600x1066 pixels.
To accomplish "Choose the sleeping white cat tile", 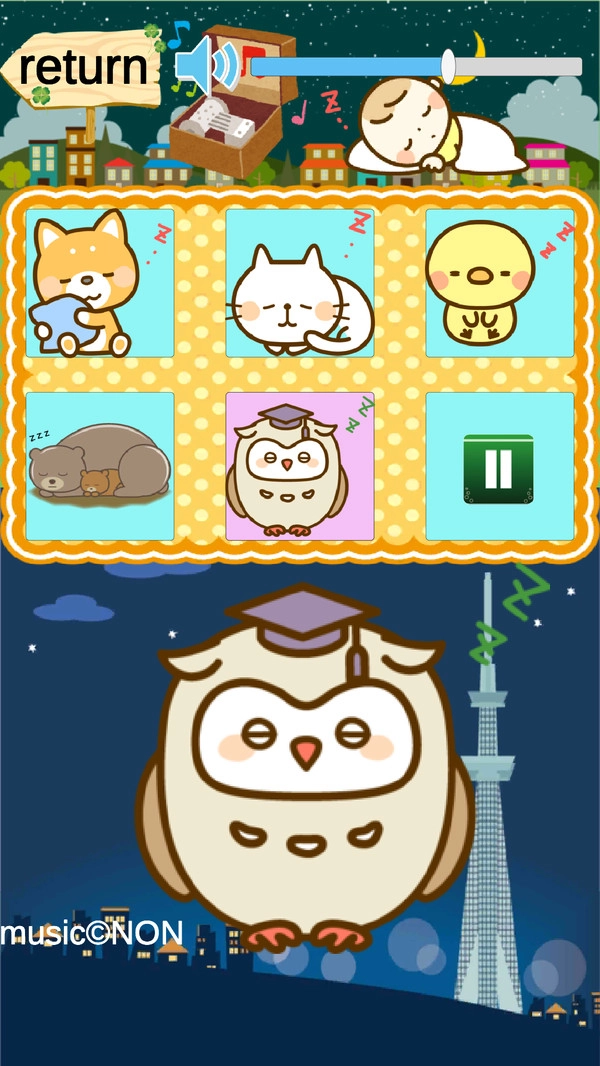I will point(300,283).
